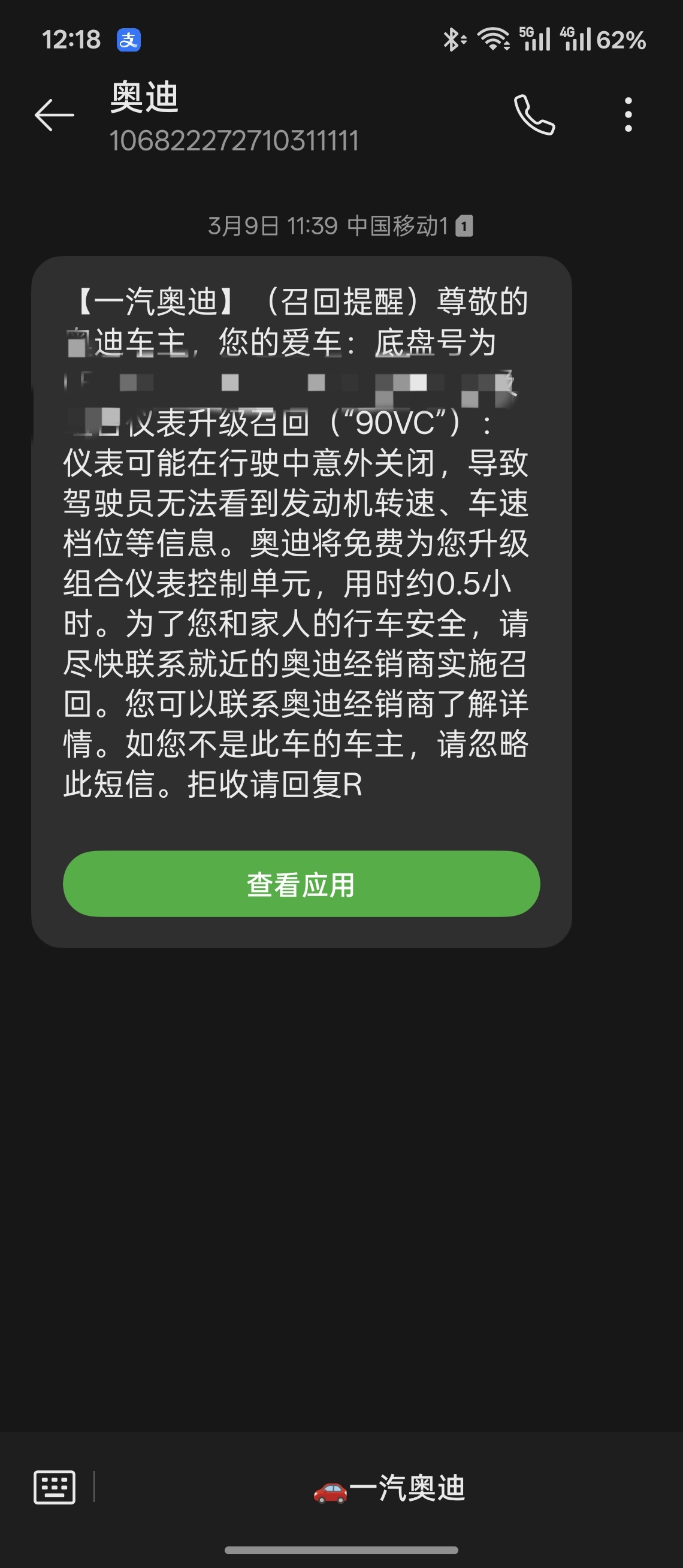
Task: Open the 一汽奥迪 service menu
Action: (x=389, y=1488)
